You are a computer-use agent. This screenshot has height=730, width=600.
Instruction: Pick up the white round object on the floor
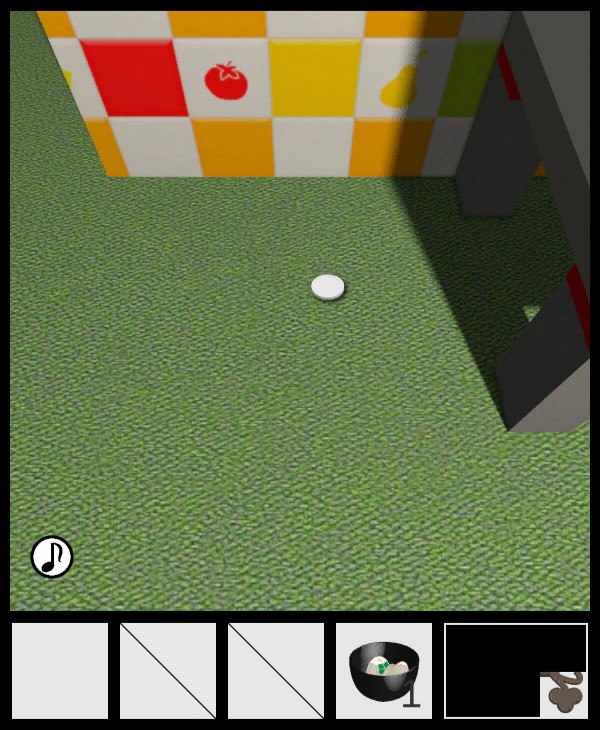(x=328, y=287)
